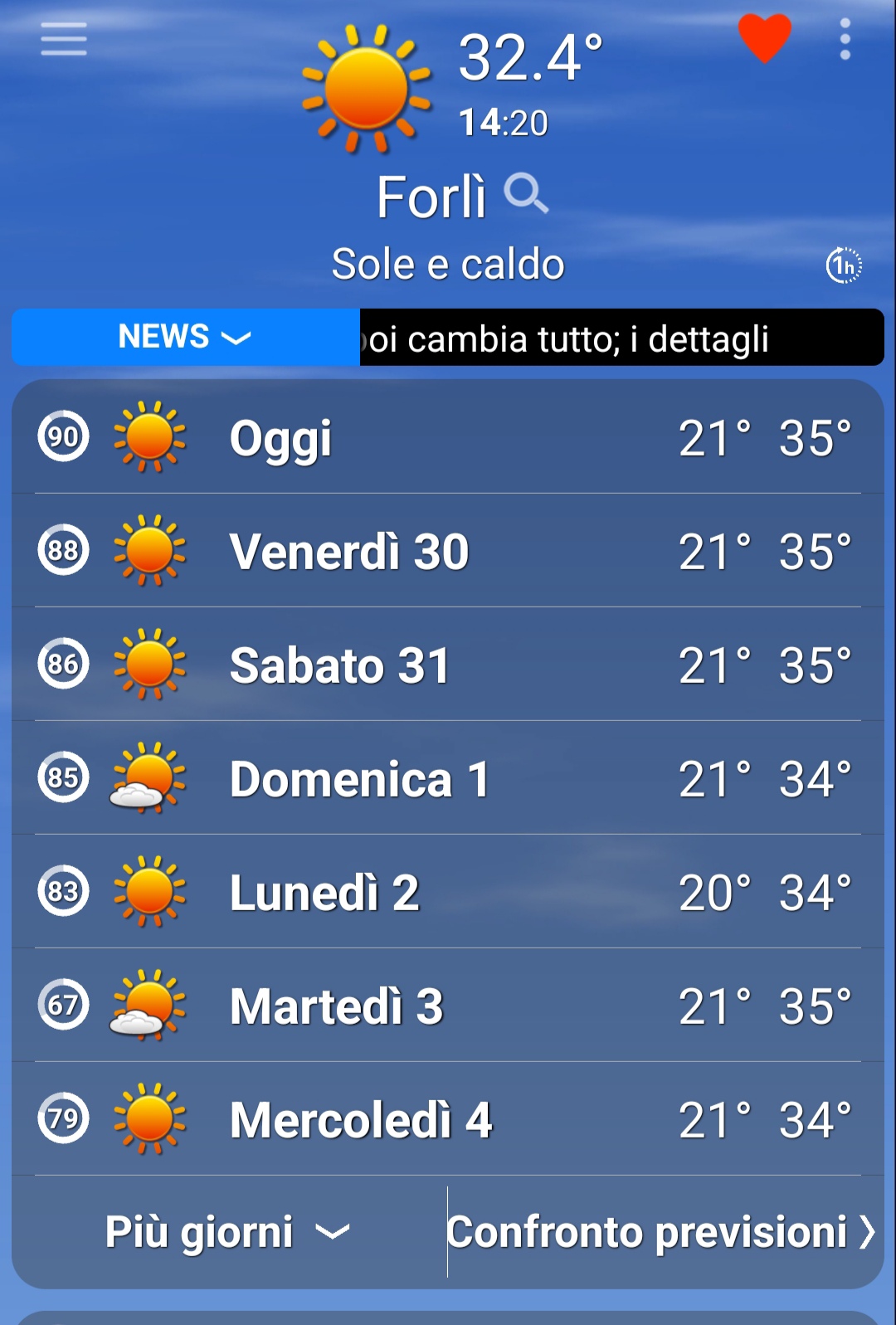896x1325 pixels.
Task: Open Lunedì 2 forecast details
Action: click(448, 892)
